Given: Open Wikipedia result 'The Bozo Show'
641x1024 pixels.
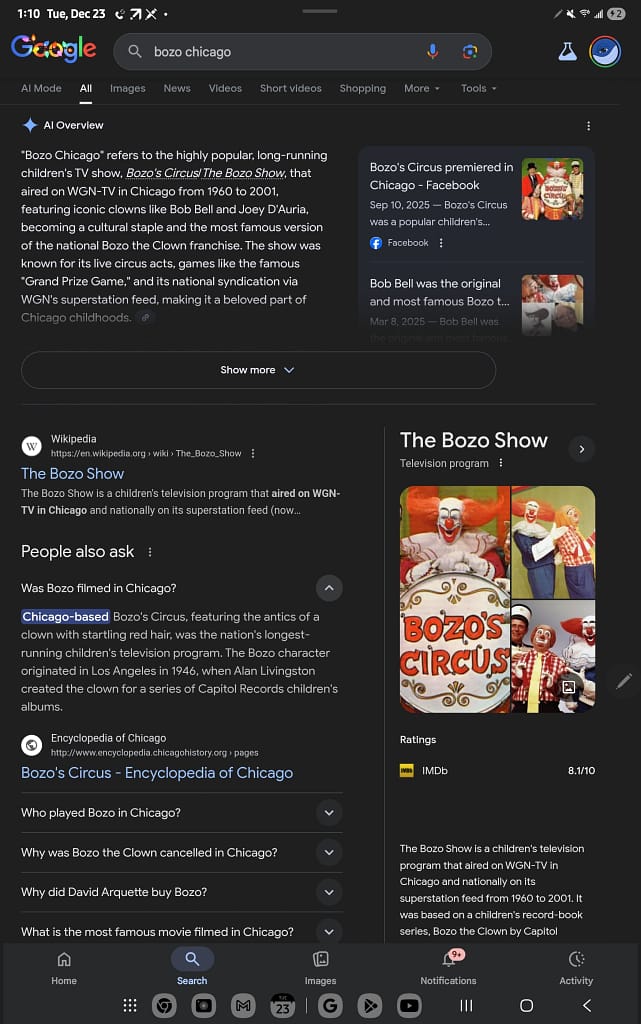Looking at the screenshot, I should pos(73,474).
